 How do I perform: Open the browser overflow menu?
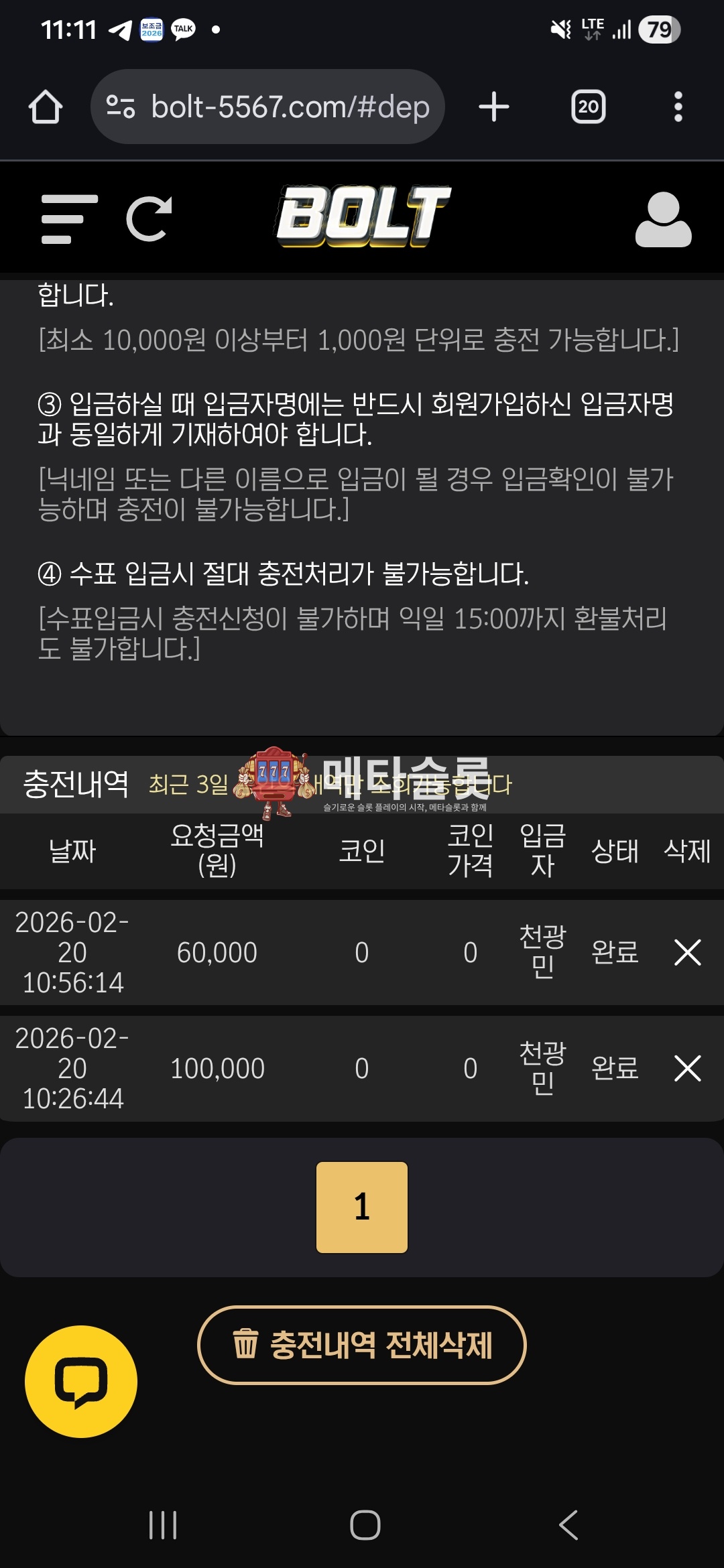[678, 107]
